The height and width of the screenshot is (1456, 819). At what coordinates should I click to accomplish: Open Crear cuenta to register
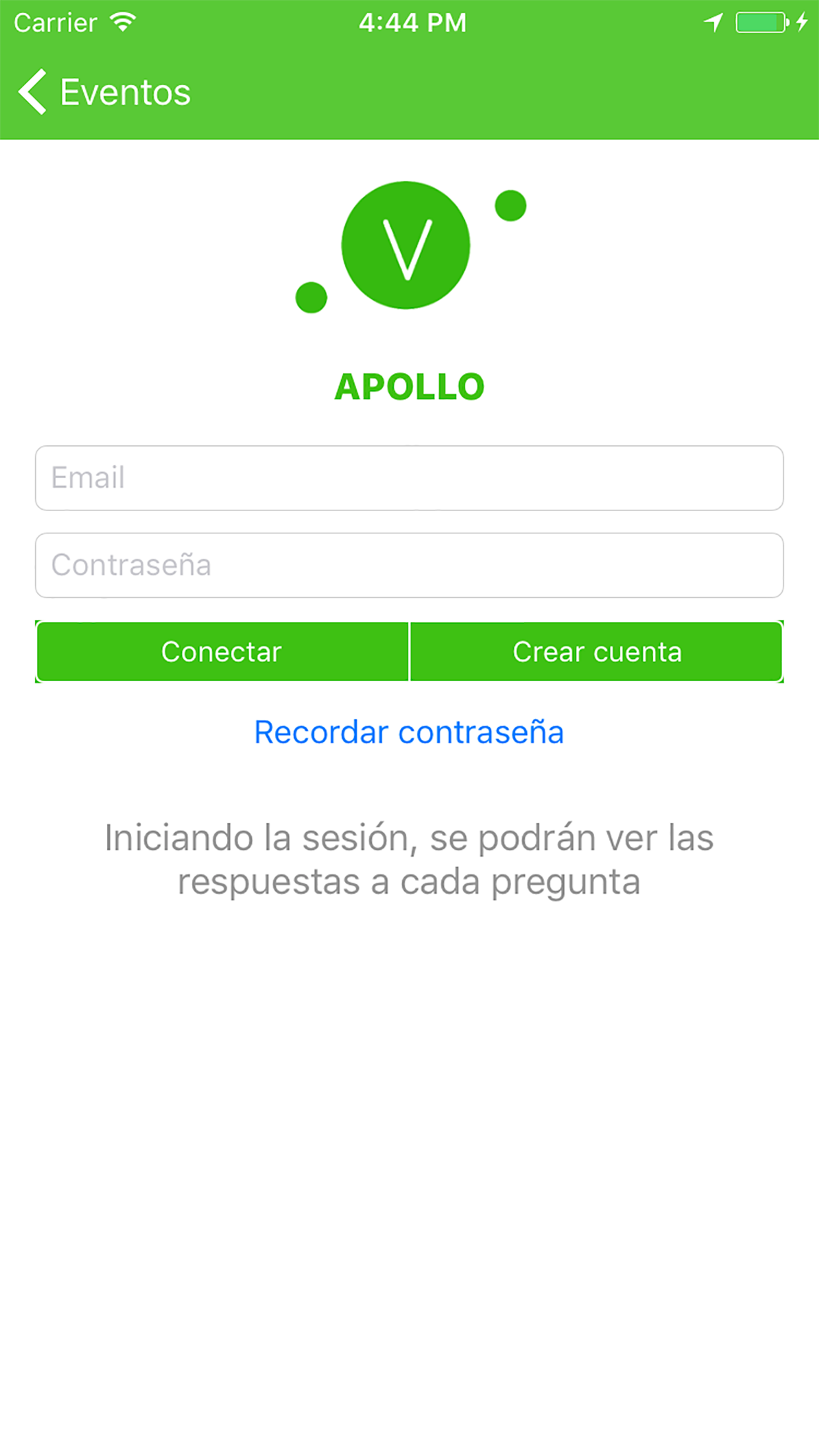[596, 652]
